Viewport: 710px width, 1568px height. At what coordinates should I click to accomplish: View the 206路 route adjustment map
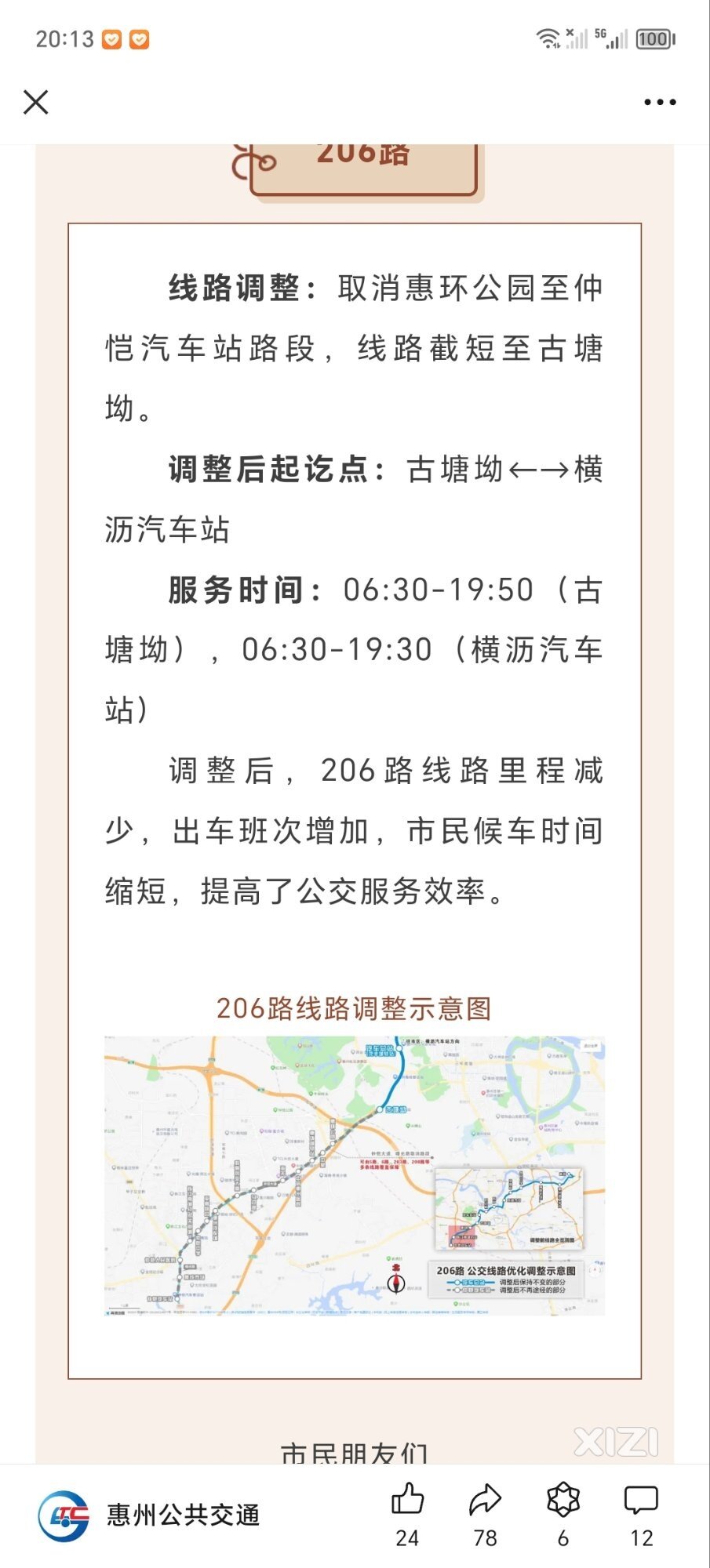355,1175
